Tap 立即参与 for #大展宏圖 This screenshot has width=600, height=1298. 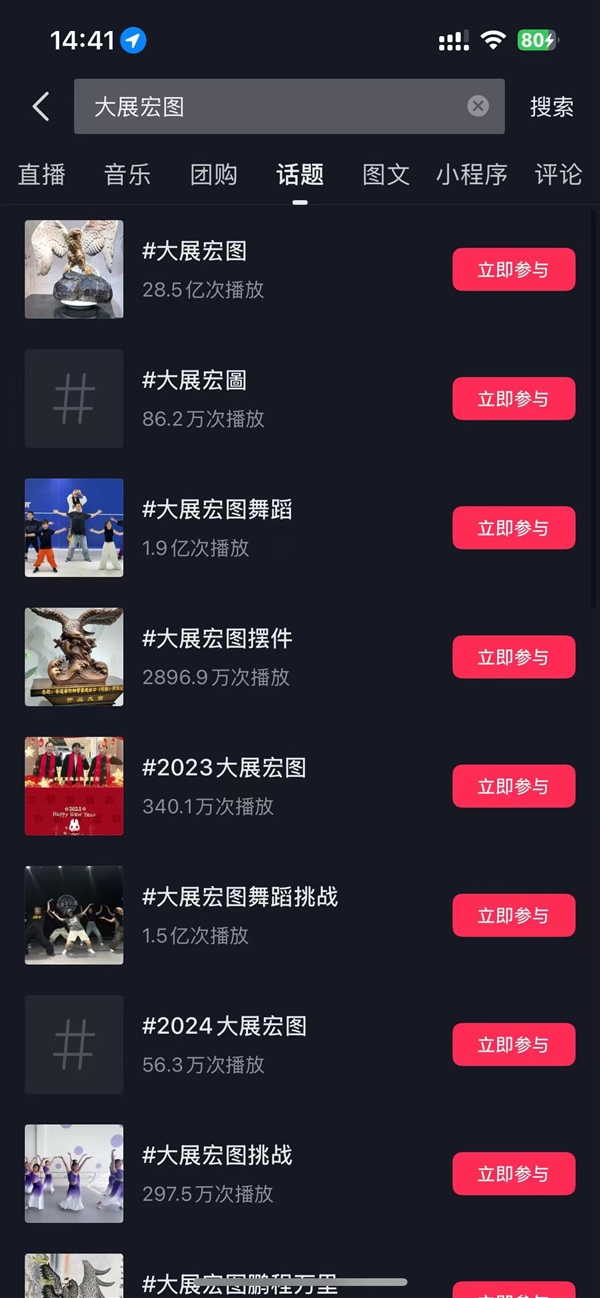(x=513, y=399)
